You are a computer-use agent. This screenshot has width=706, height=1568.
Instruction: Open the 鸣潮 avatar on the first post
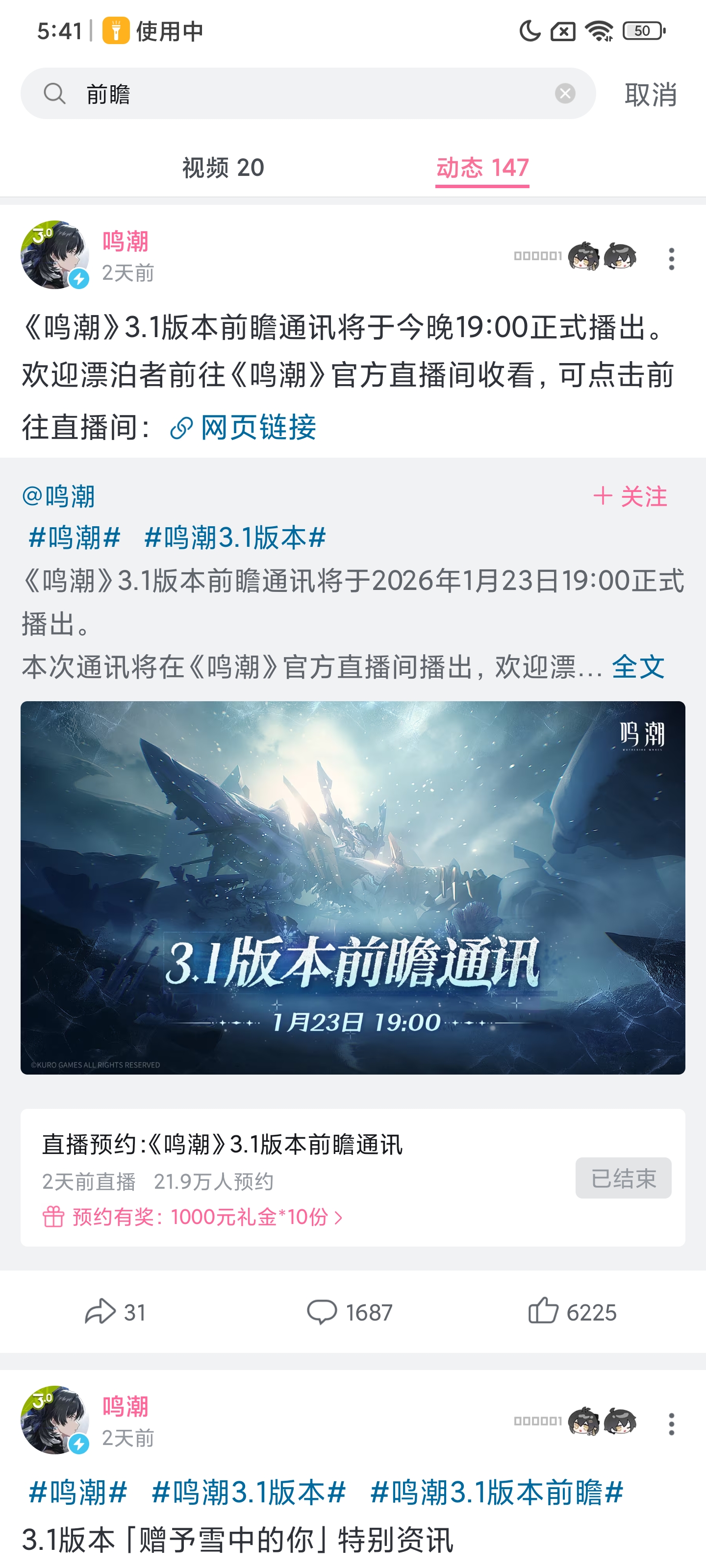pyautogui.click(x=55, y=254)
